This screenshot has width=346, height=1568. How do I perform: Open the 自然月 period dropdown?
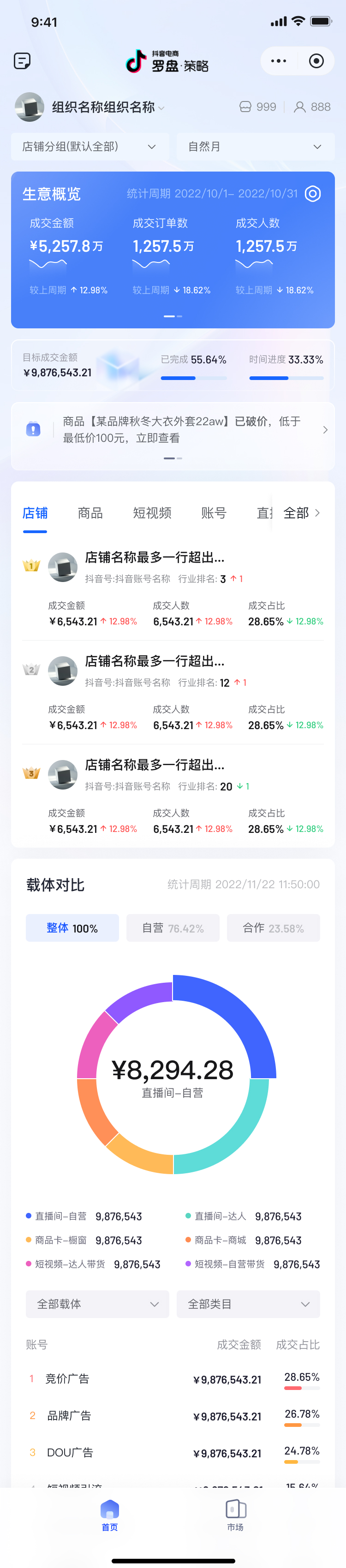point(255,147)
